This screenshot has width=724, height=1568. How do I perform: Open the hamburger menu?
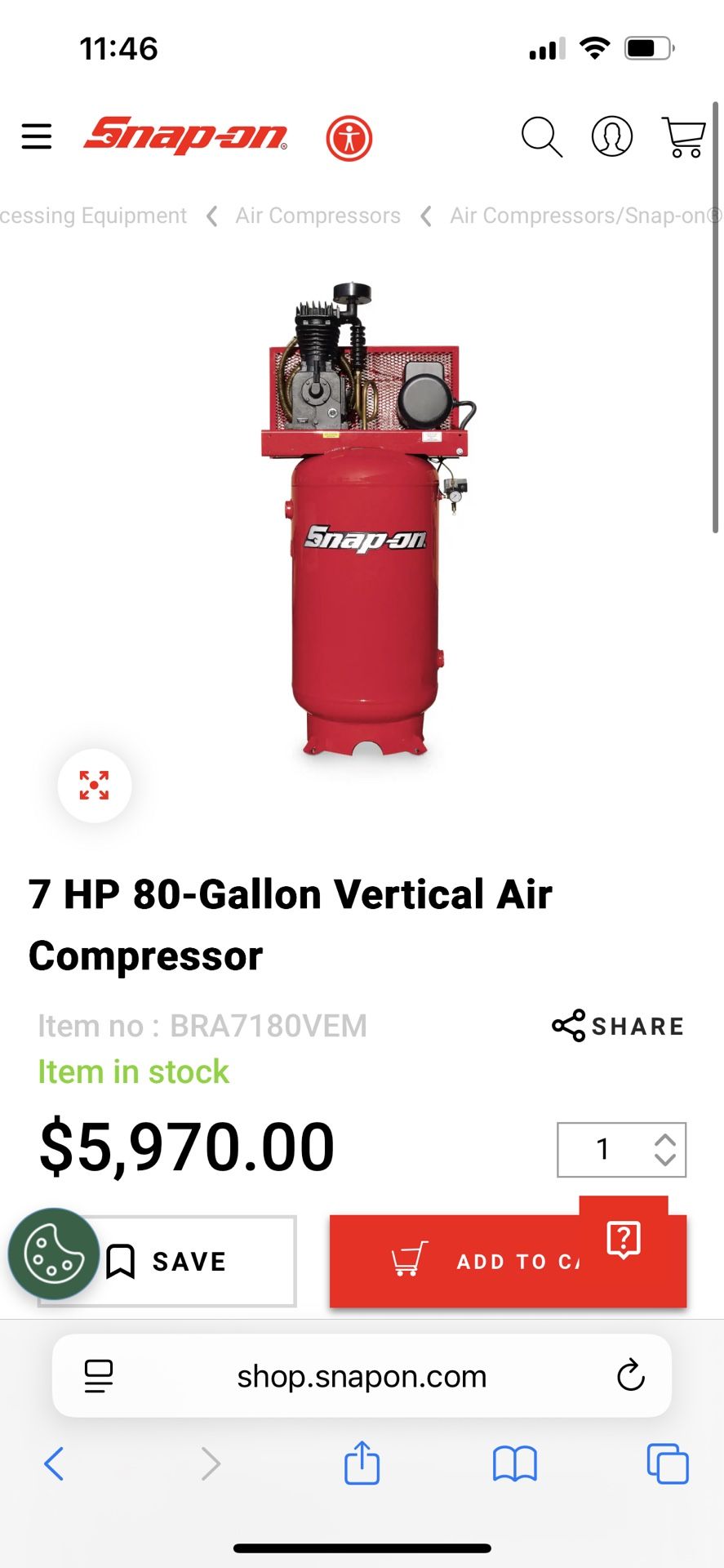pyautogui.click(x=37, y=136)
